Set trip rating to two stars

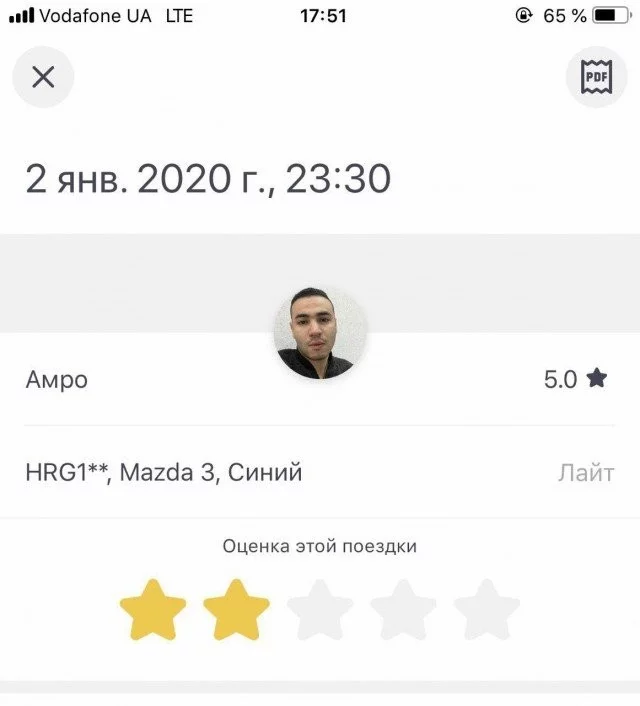point(236,609)
